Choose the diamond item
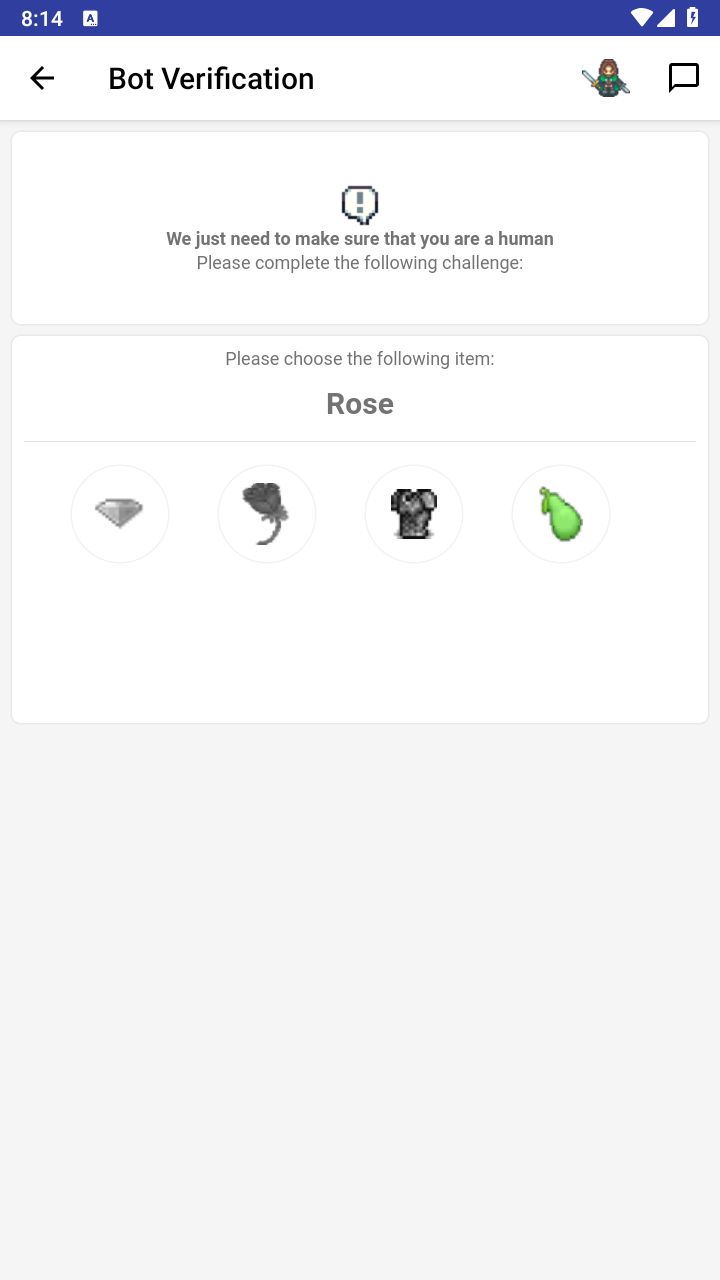Screen dimensions: 720x1280 pos(120,514)
